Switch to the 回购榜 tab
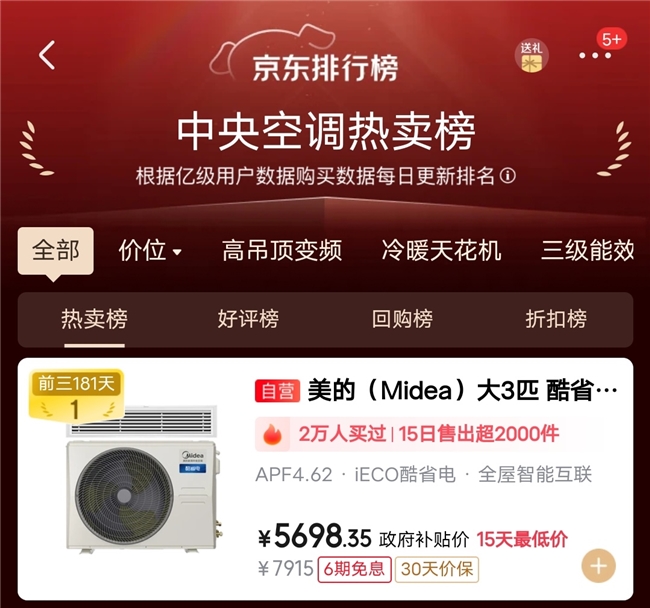Image resolution: width=650 pixels, height=608 pixels. (x=402, y=319)
